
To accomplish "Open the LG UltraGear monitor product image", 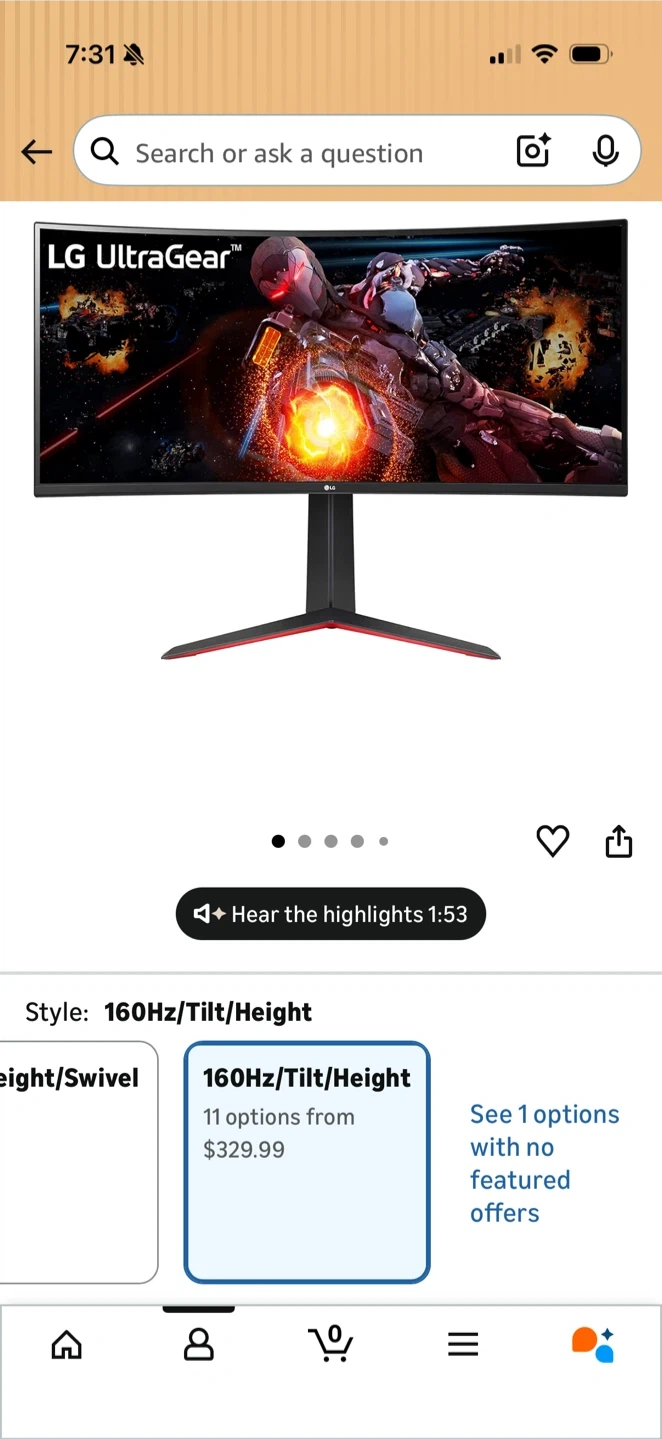I will (x=331, y=440).
